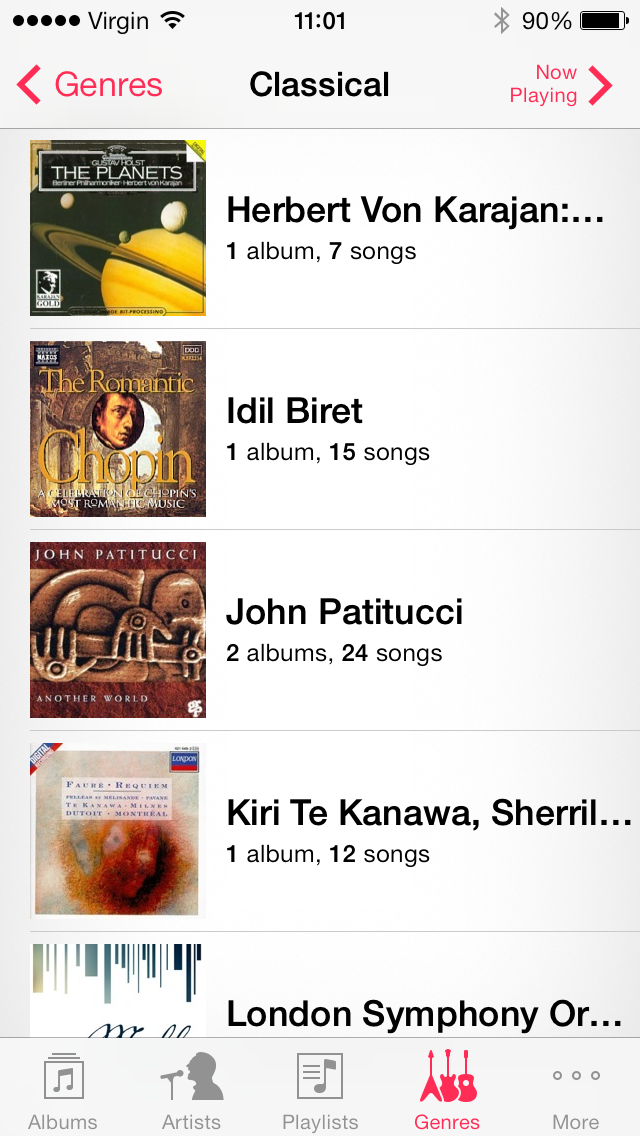Go to the Playlists tab
The width and height of the screenshot is (640, 1136).
point(320,1091)
